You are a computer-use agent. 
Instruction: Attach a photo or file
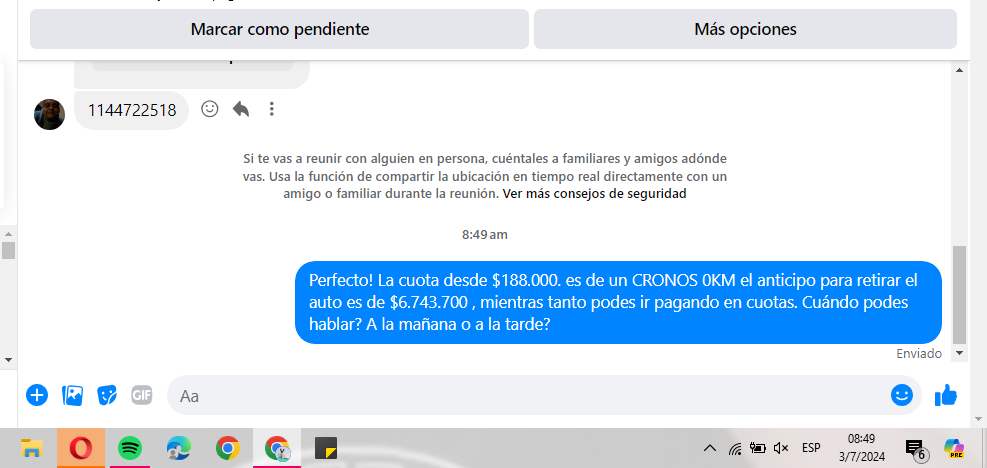pyautogui.click(x=72, y=395)
